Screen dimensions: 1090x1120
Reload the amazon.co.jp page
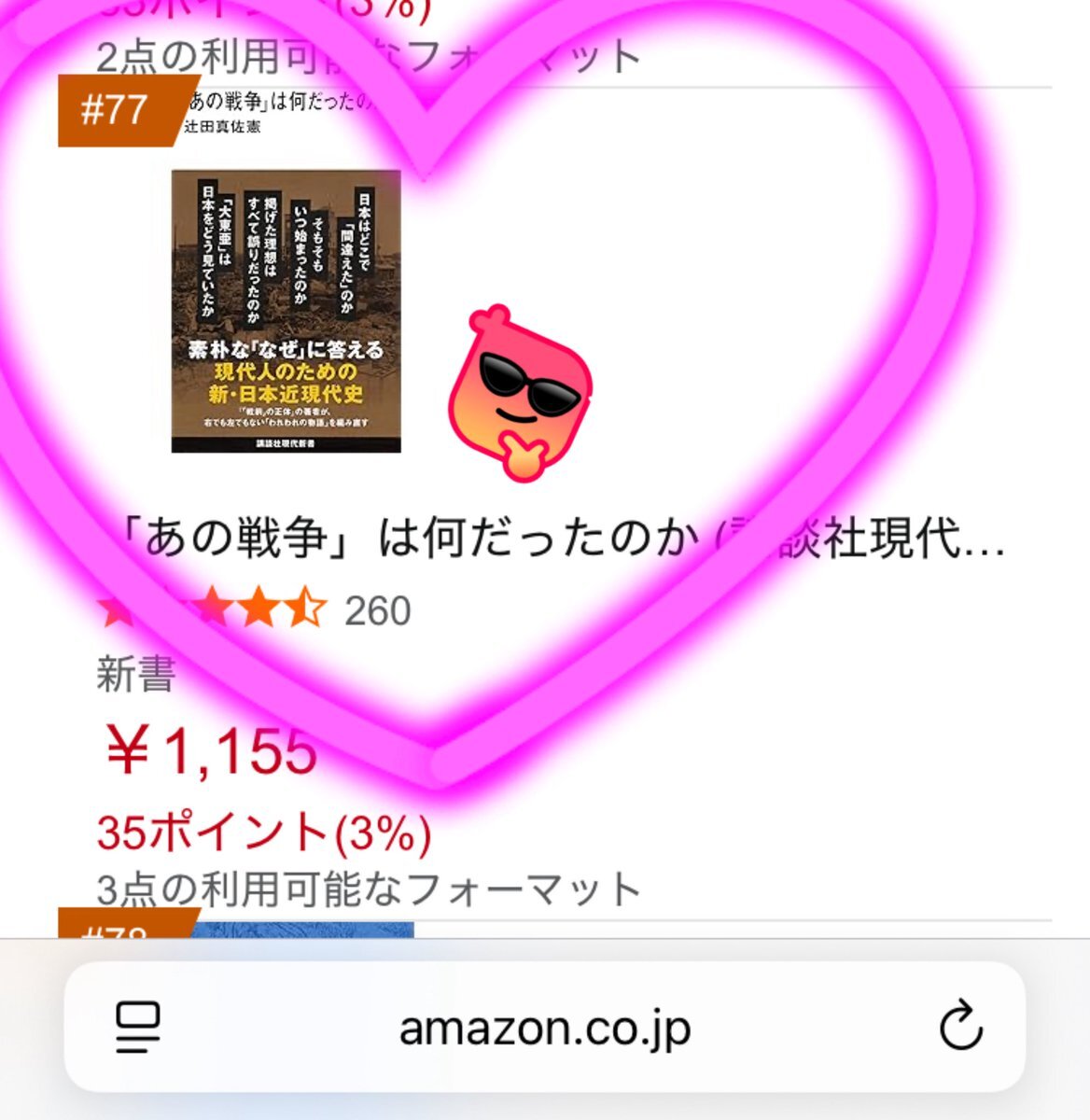pyautogui.click(x=959, y=1027)
